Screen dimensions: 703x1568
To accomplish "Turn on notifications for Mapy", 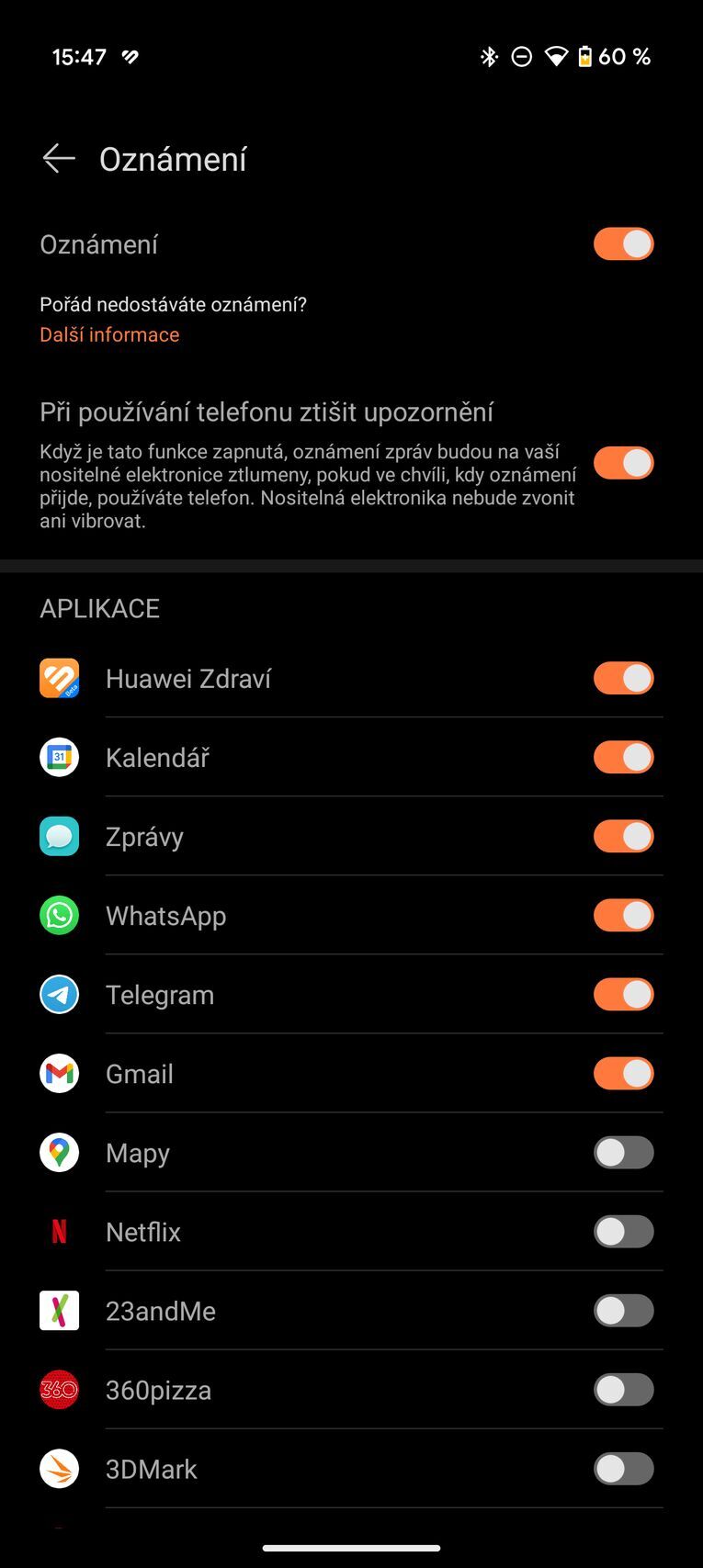I will [623, 1153].
